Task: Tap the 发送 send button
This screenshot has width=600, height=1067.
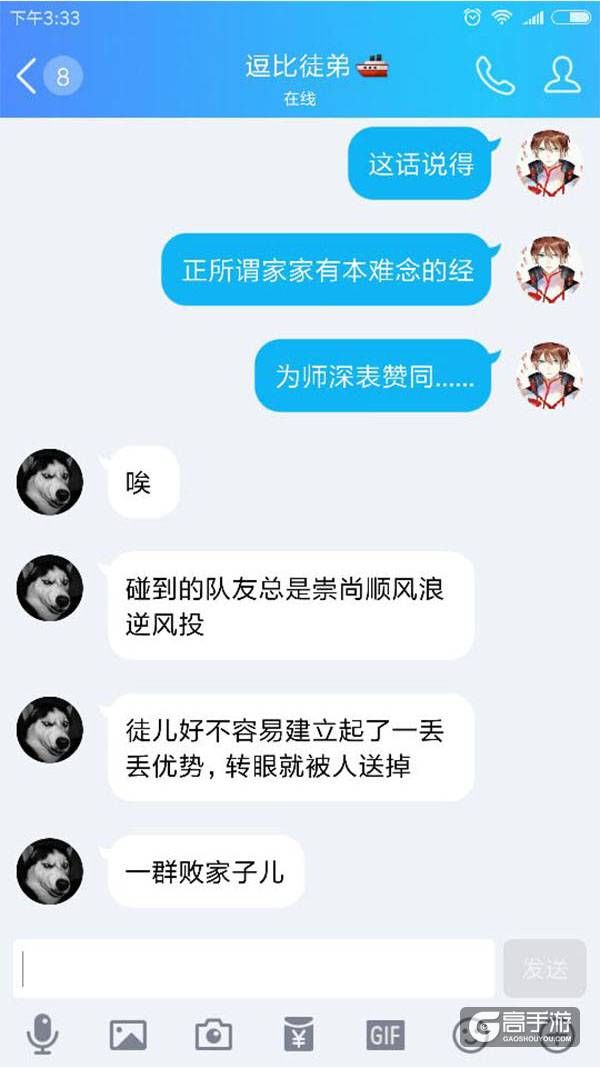Action: point(544,968)
